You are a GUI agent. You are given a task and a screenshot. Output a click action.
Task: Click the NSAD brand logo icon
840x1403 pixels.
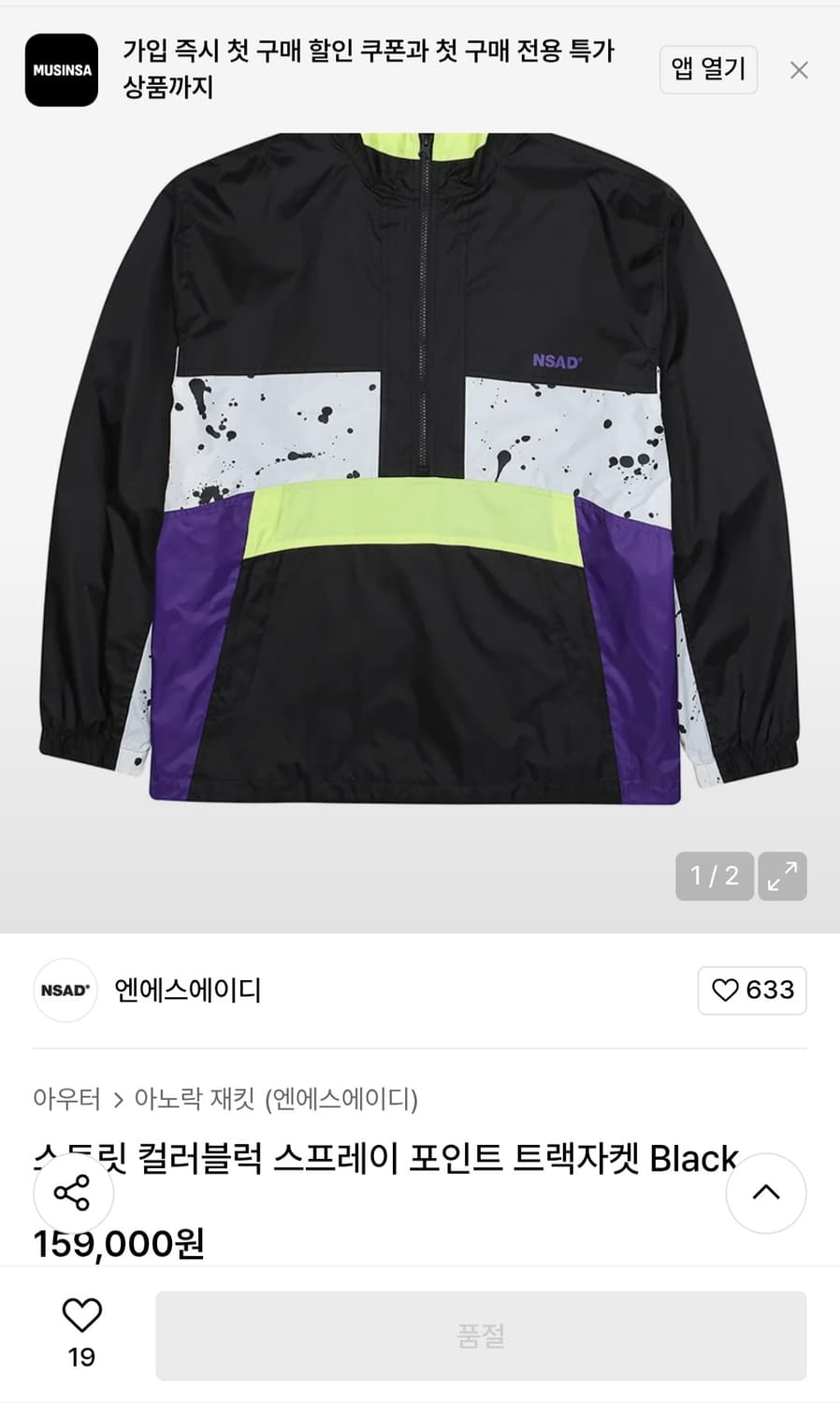click(65, 991)
